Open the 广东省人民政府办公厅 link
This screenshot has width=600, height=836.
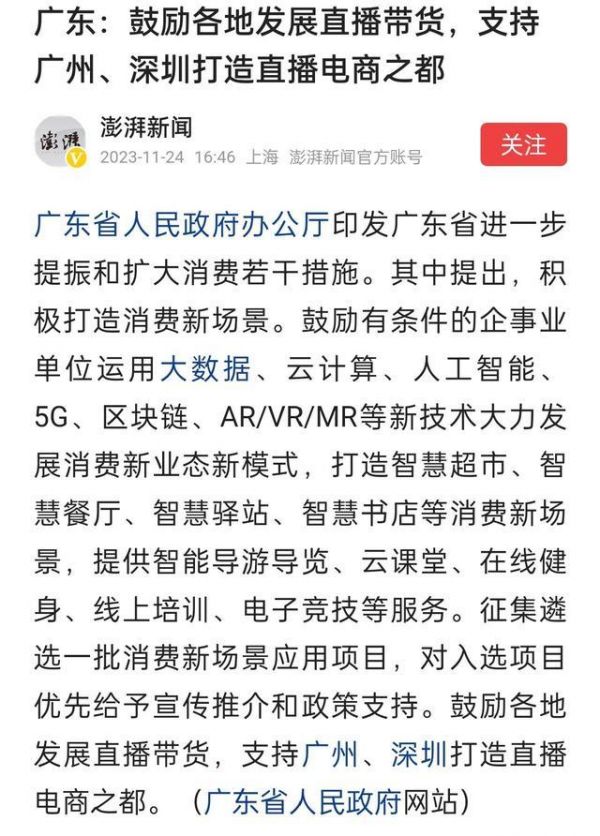click(181, 223)
